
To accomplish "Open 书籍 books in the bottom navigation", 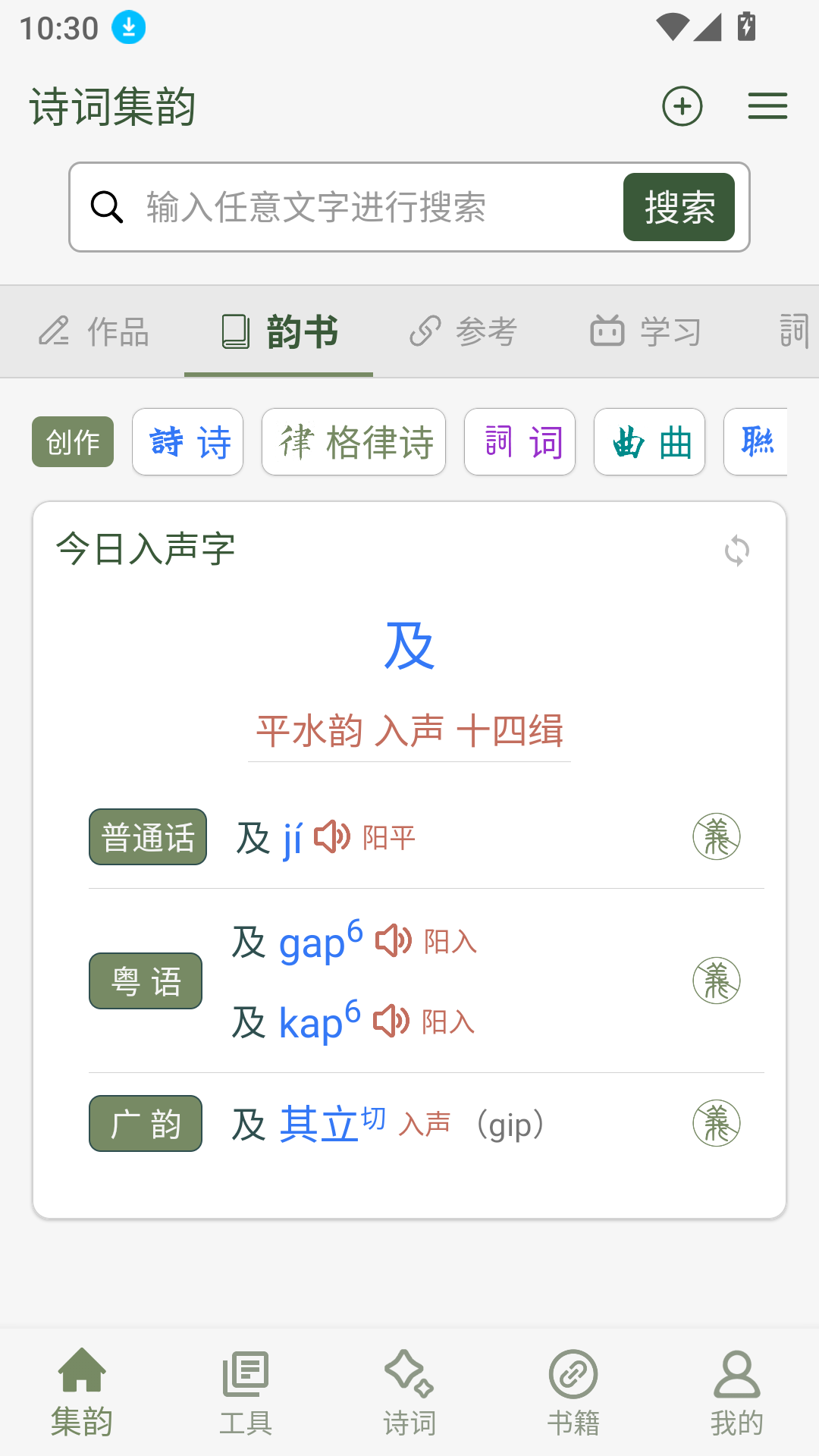I will click(x=573, y=1395).
